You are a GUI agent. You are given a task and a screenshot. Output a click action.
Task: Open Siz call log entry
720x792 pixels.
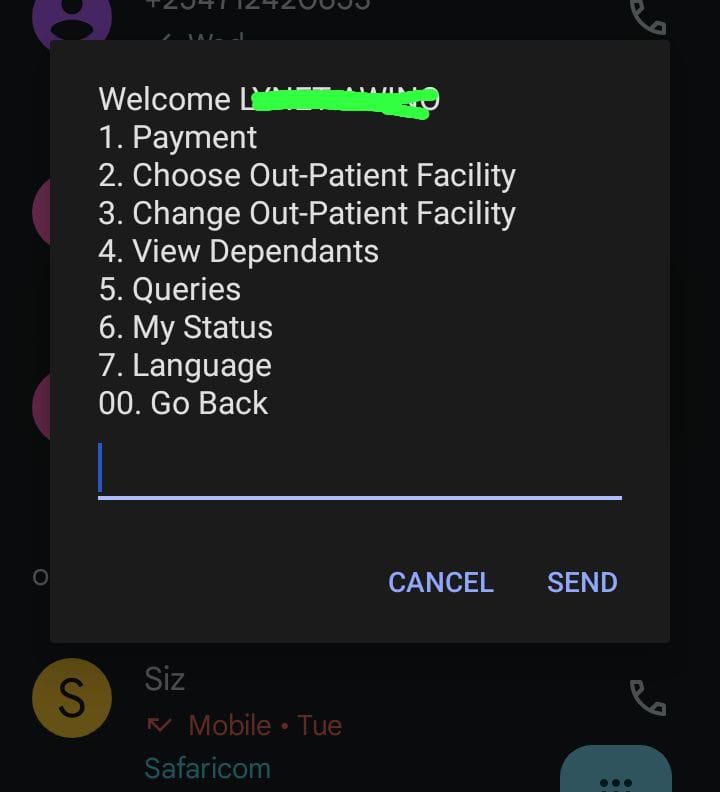[x=300, y=722]
